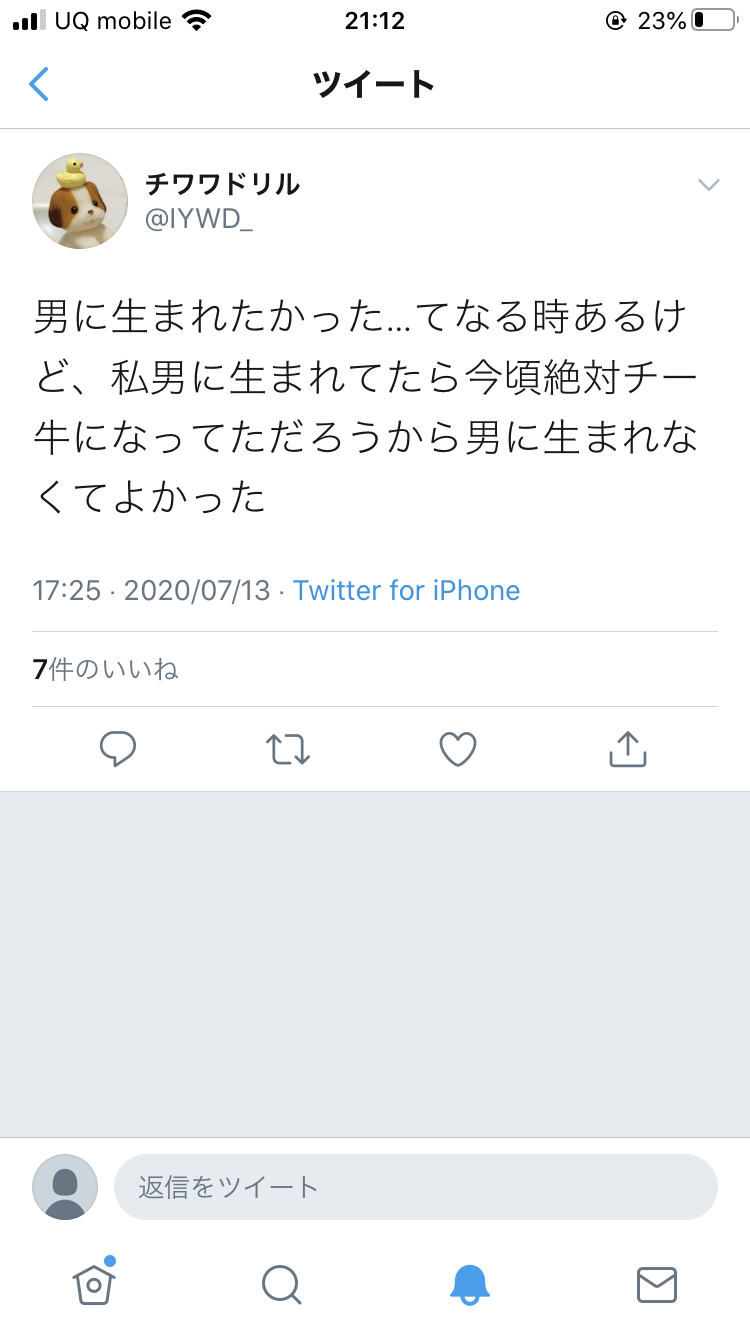Image resolution: width=750 pixels, height=1334 pixels.
Task: Open the Twitter for iPhone link
Action: (406, 590)
